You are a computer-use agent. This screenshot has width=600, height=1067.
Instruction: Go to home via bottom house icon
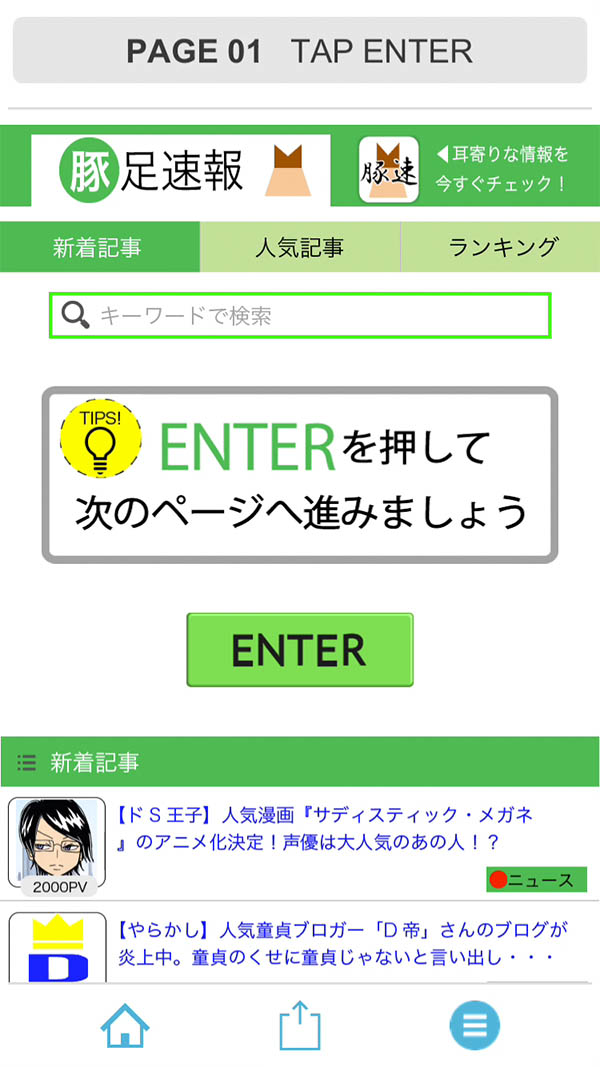point(126,1025)
